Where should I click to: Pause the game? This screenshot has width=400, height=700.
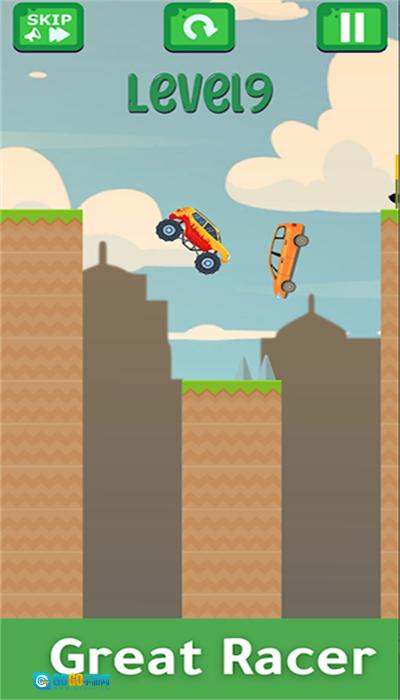pyautogui.click(x=352, y=27)
